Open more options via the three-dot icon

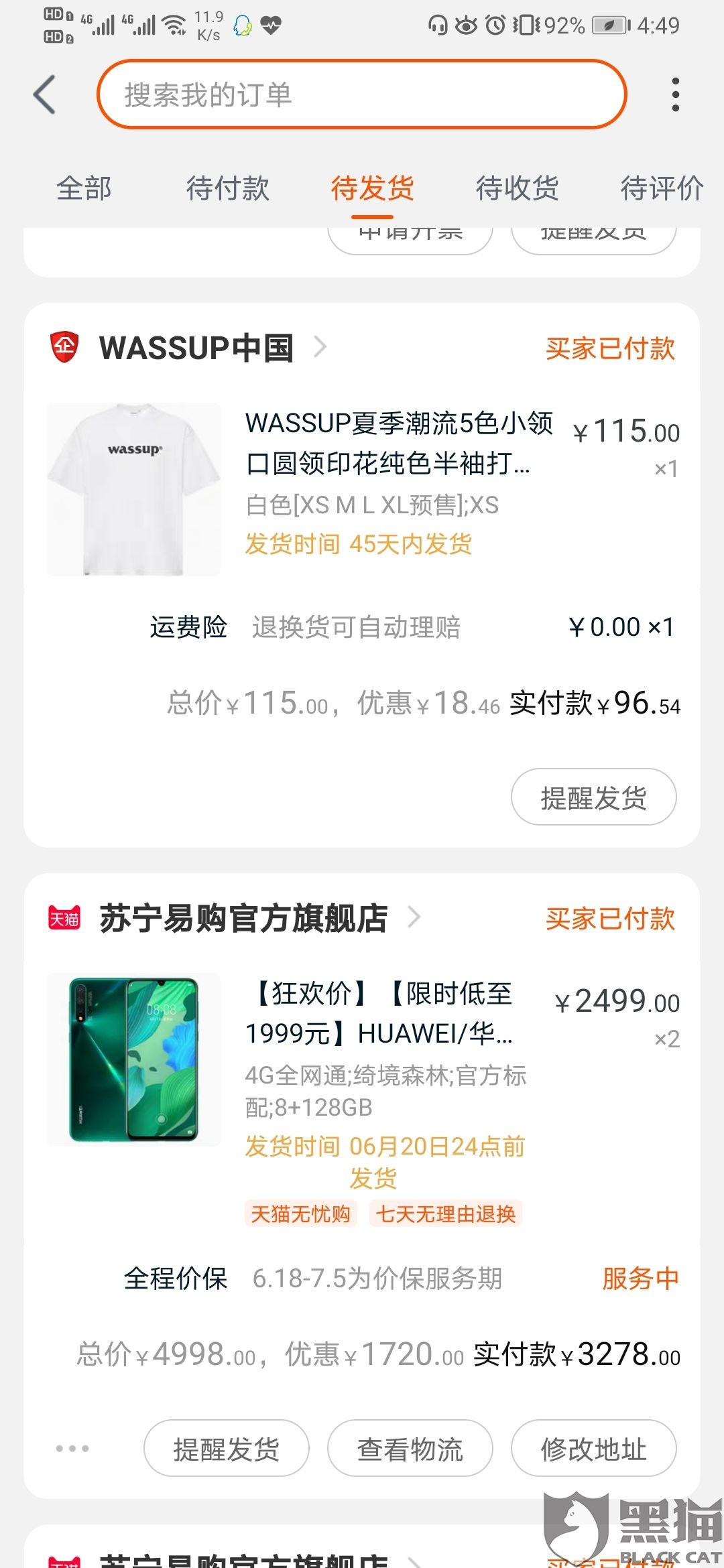click(x=675, y=94)
